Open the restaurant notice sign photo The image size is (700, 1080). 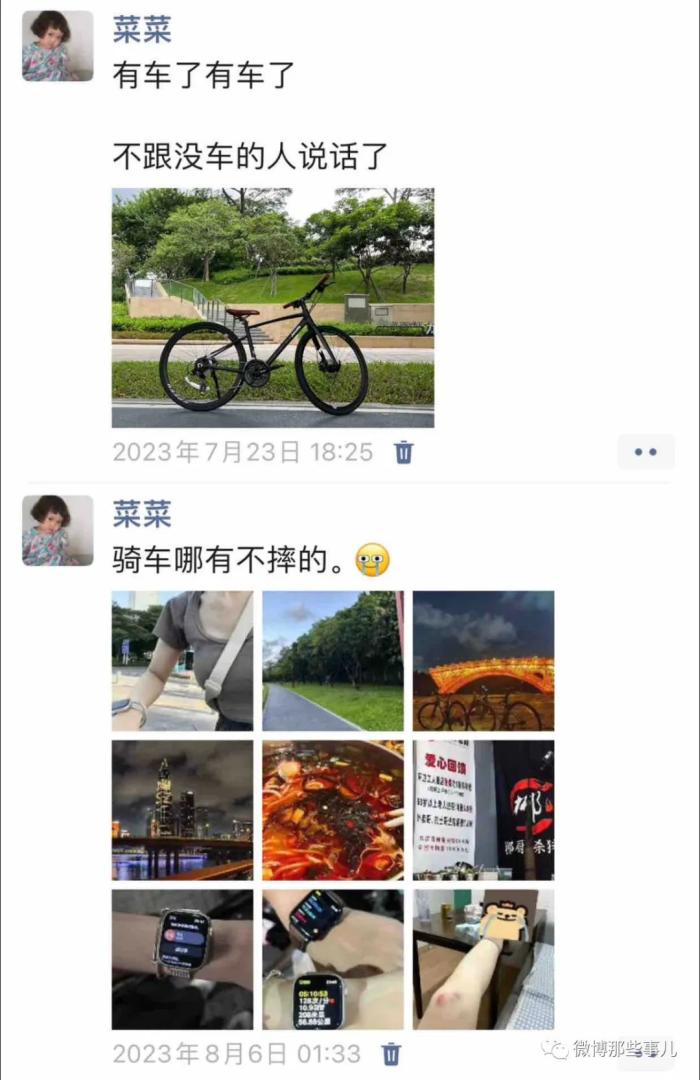(483, 810)
